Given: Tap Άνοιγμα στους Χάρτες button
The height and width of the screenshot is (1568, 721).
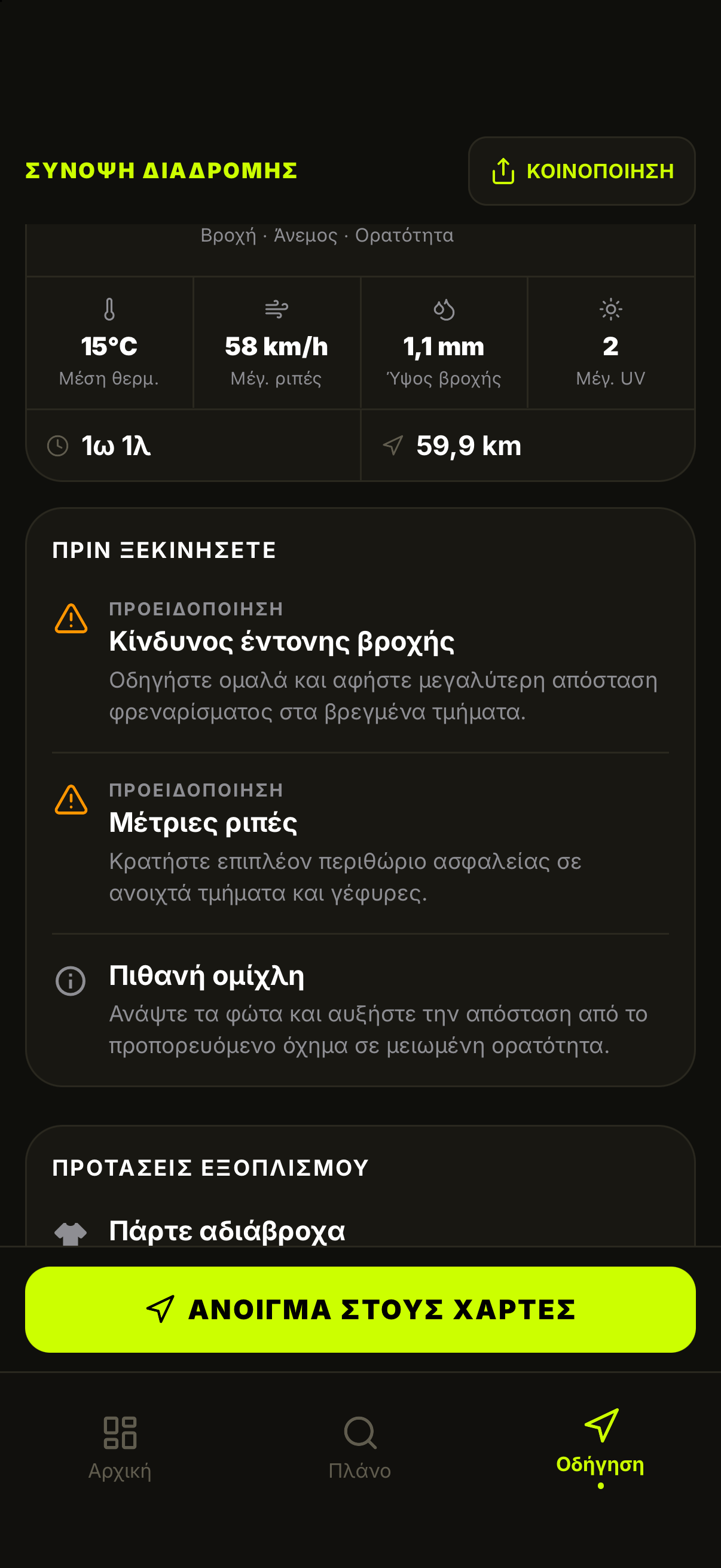Looking at the screenshot, I should coord(360,1309).
